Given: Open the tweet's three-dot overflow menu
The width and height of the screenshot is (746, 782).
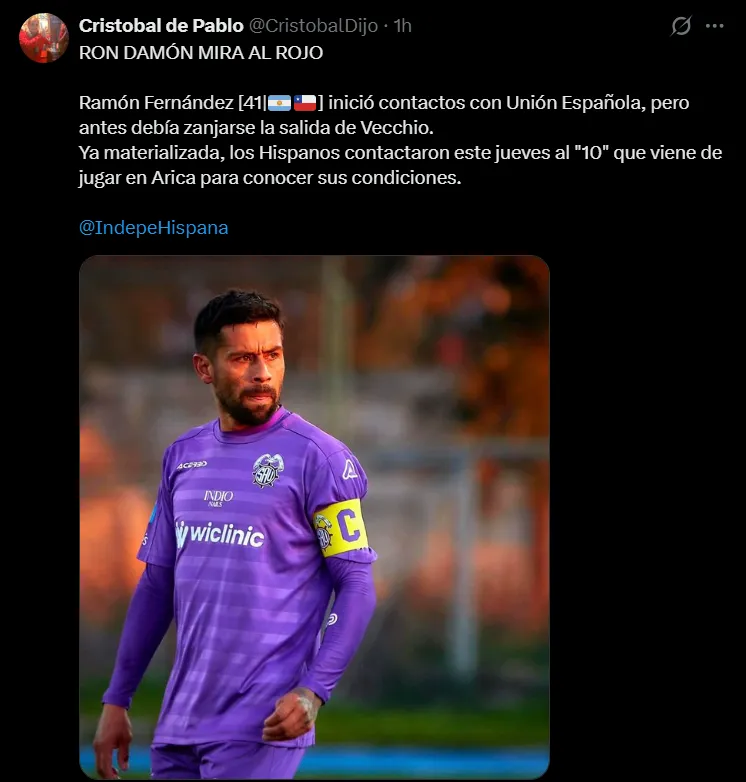Looking at the screenshot, I should pyautogui.click(x=714, y=26).
